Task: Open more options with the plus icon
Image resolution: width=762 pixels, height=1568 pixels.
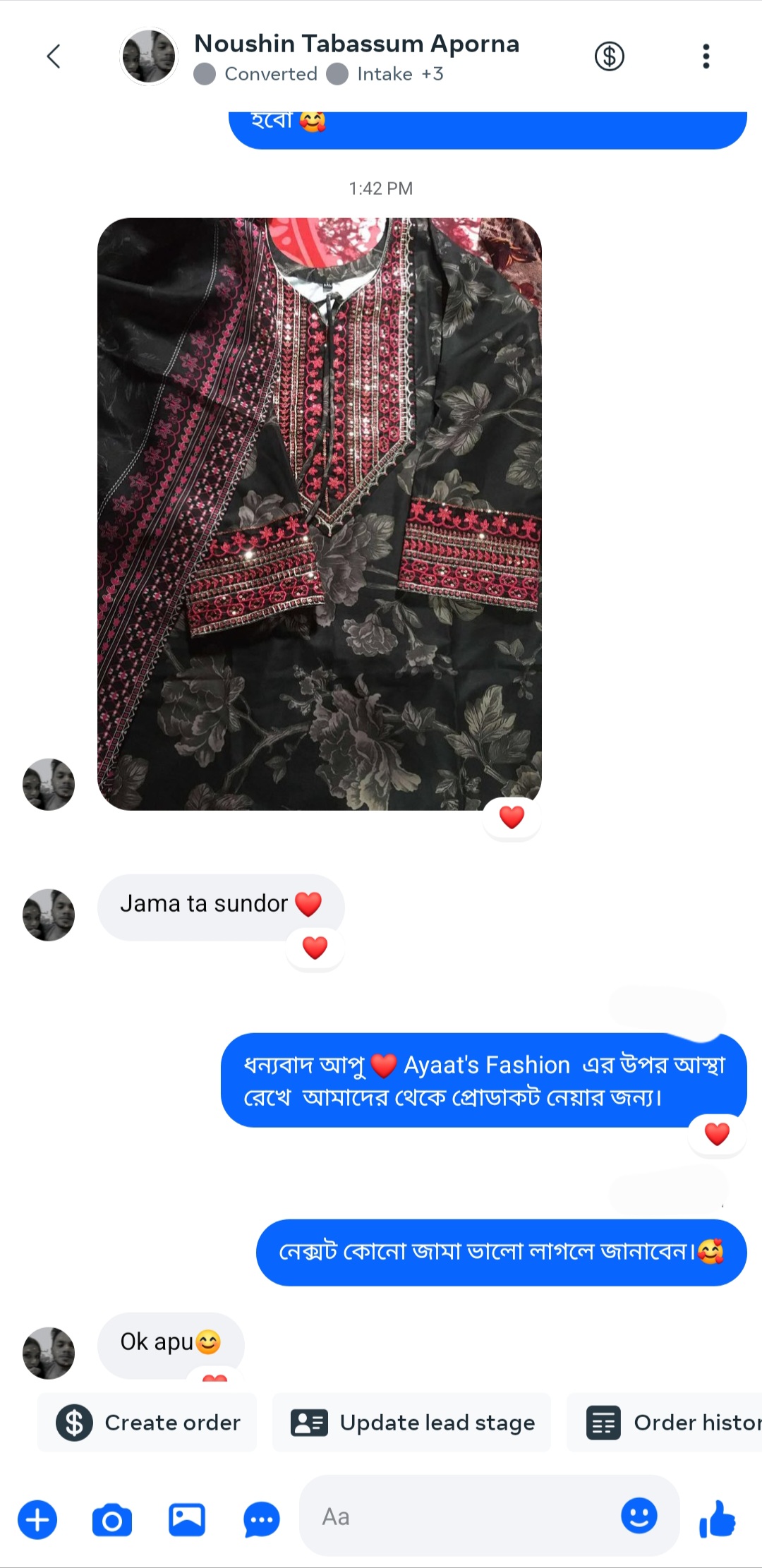Action: tap(37, 1519)
